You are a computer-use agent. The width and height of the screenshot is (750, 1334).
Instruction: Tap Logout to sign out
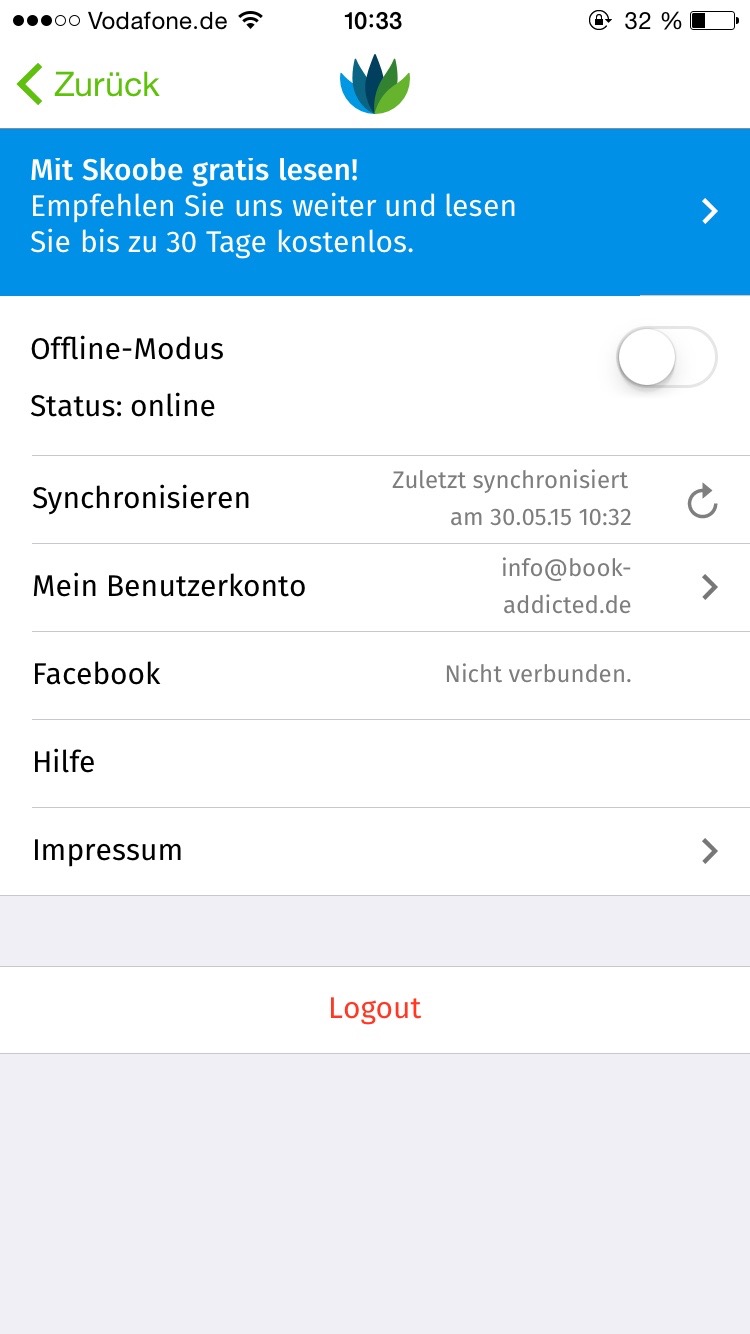coord(375,1009)
